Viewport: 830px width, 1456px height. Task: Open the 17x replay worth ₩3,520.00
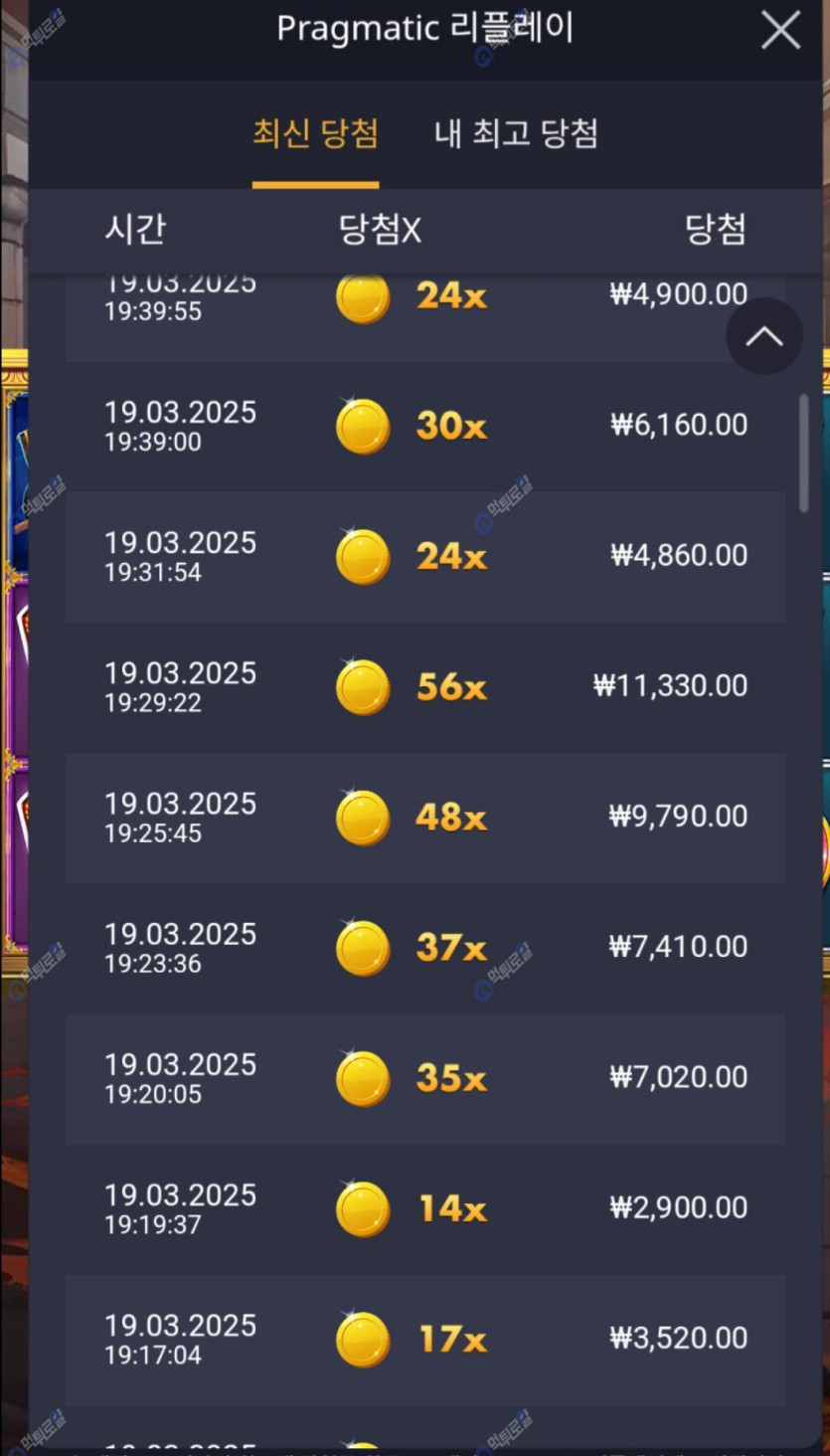click(x=424, y=1338)
